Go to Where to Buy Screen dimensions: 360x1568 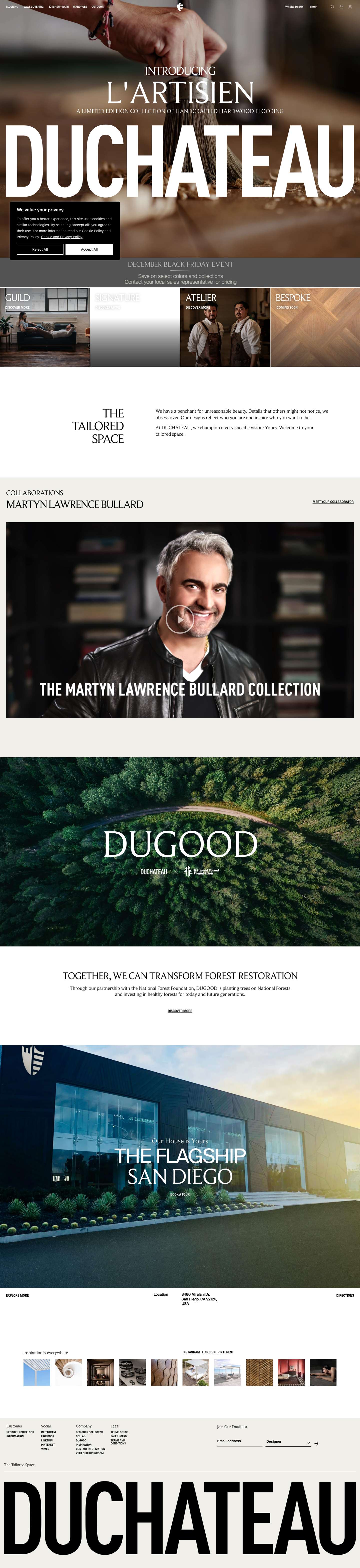coord(294,7)
